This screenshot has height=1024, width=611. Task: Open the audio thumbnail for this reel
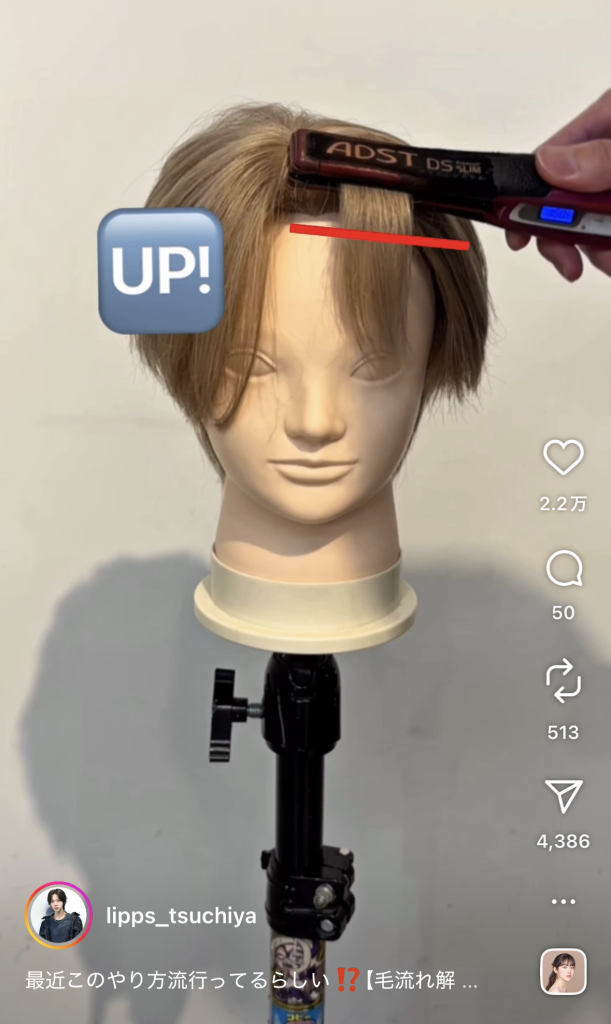tap(563, 971)
